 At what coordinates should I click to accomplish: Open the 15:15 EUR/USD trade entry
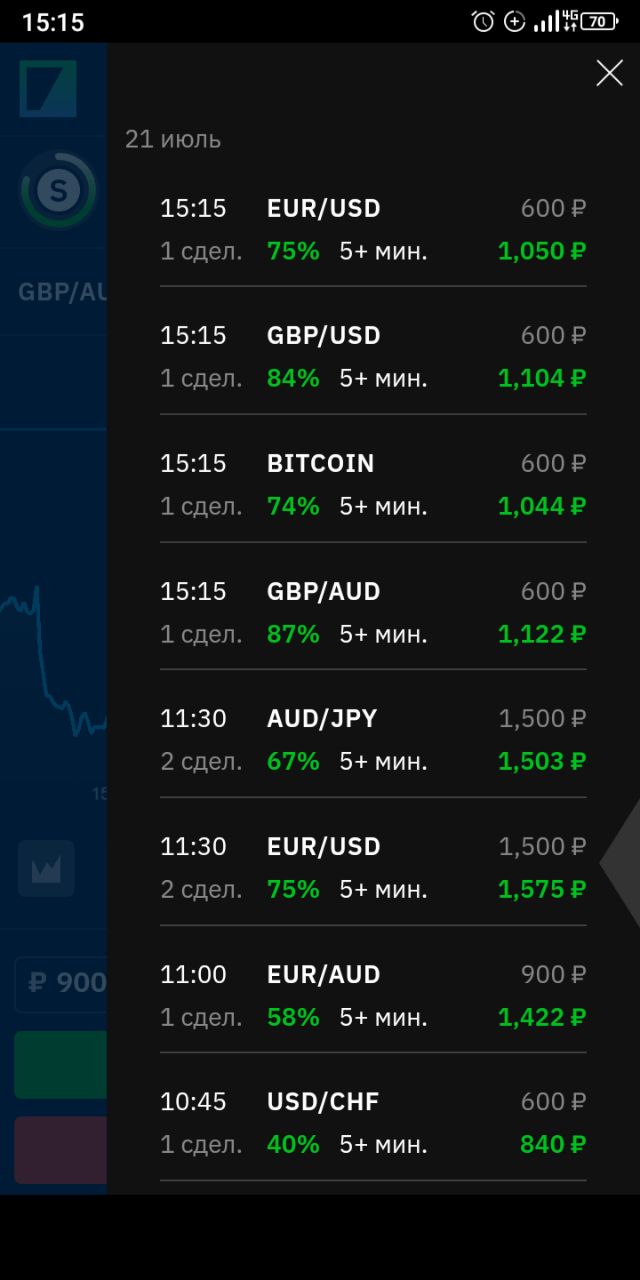point(373,230)
